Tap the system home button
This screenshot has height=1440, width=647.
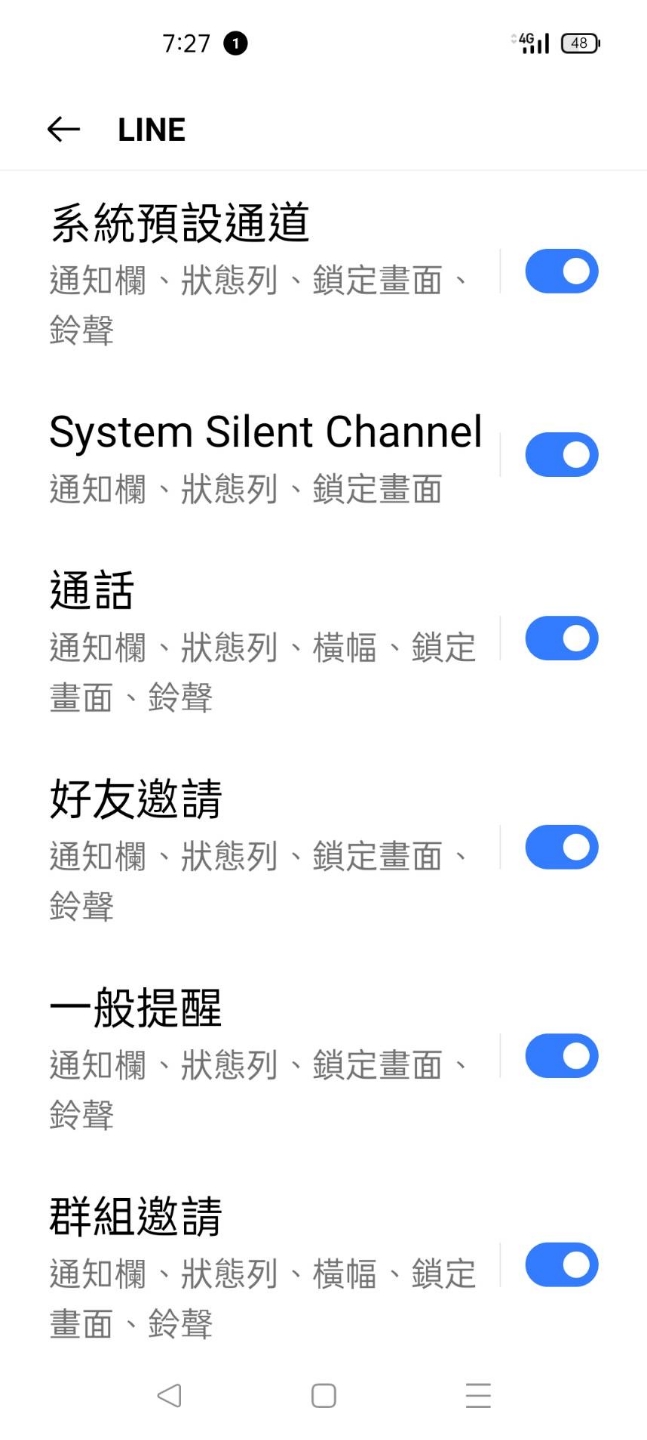(x=323, y=1396)
